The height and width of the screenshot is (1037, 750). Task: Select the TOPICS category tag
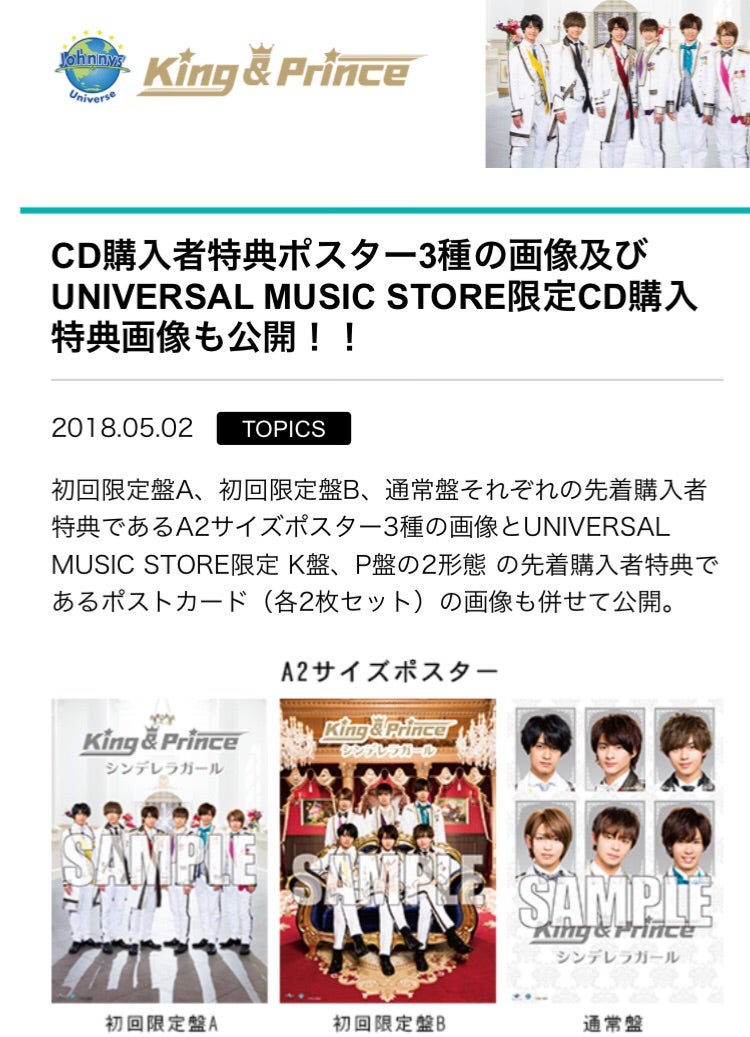click(x=284, y=429)
